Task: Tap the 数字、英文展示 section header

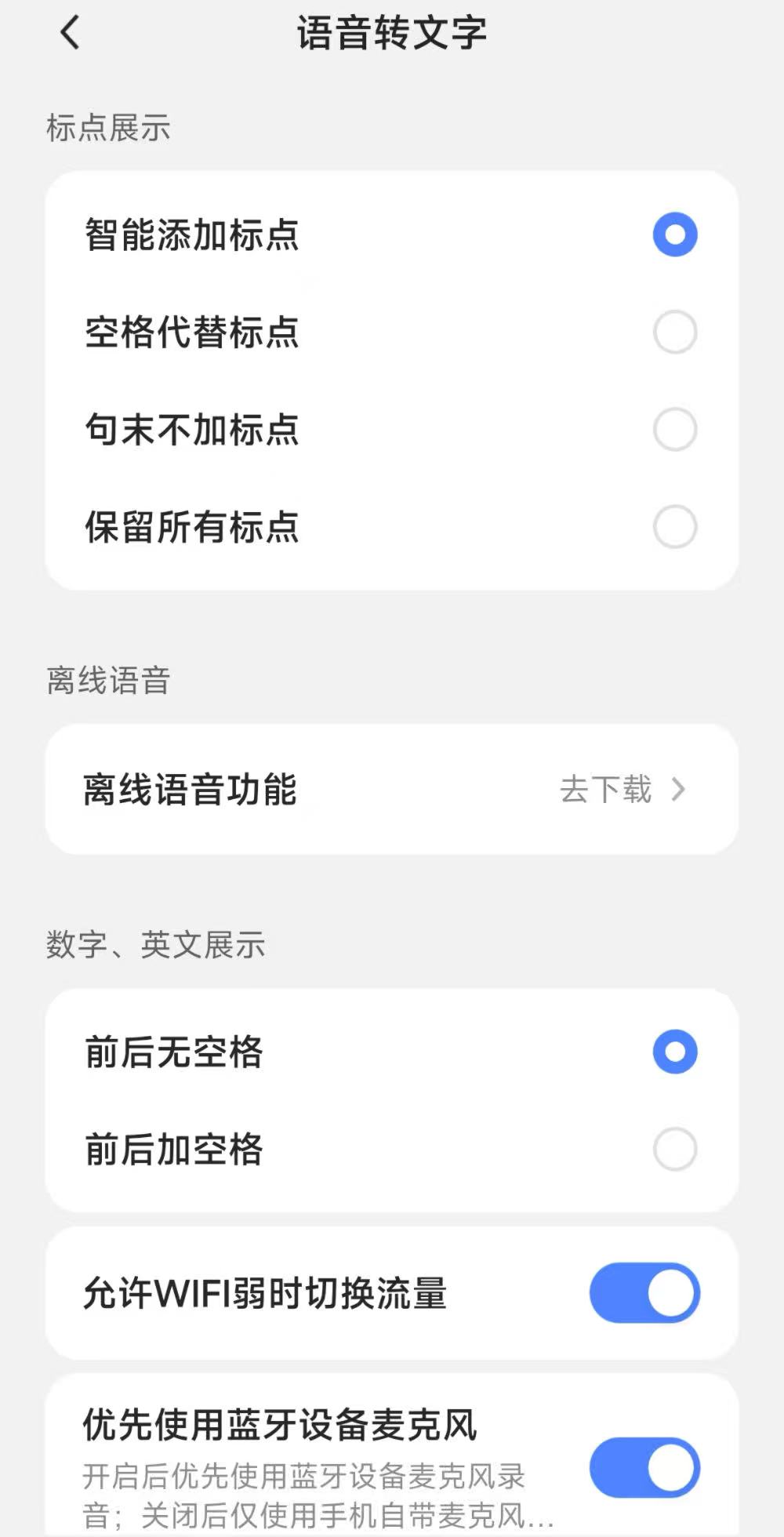Action: pyautogui.click(x=155, y=943)
